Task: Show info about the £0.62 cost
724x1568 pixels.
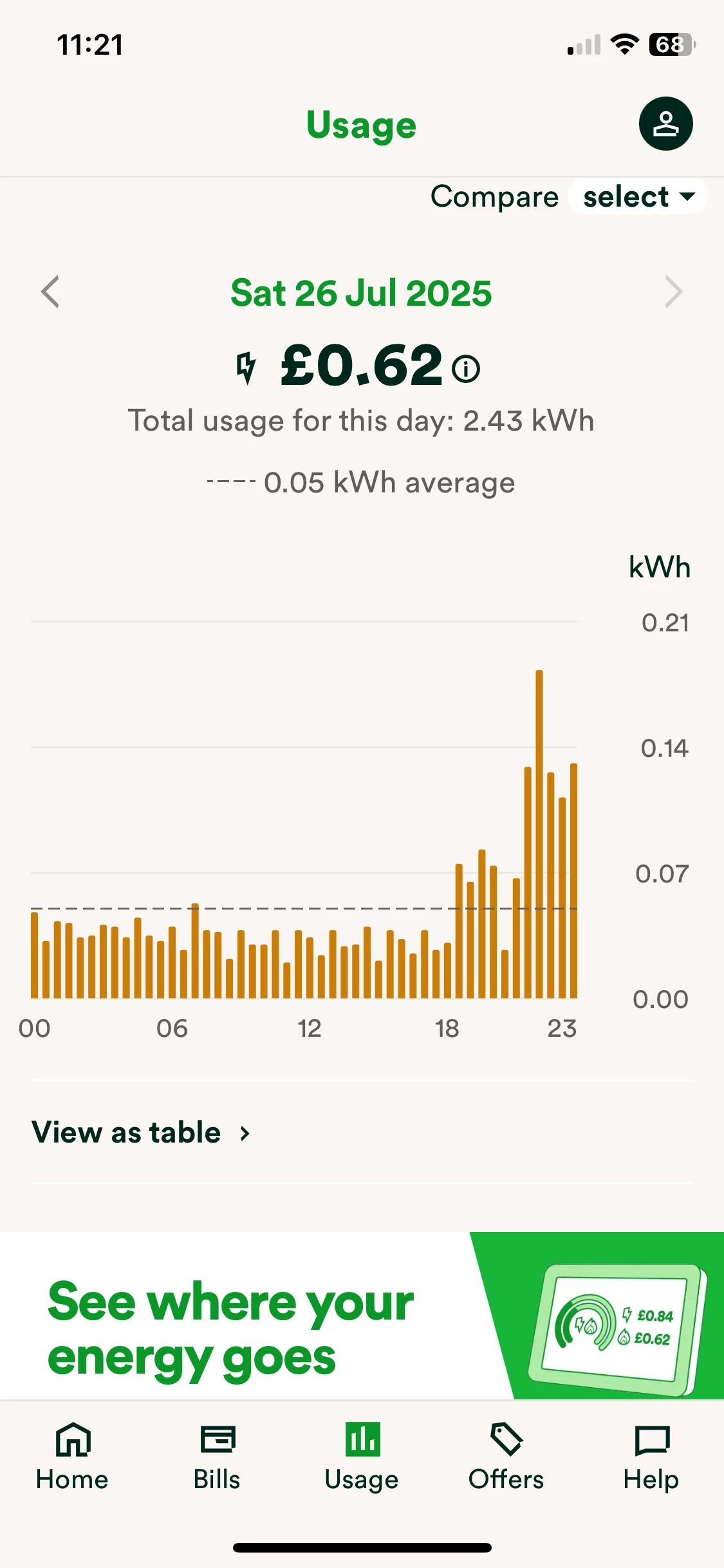Action: (x=466, y=369)
